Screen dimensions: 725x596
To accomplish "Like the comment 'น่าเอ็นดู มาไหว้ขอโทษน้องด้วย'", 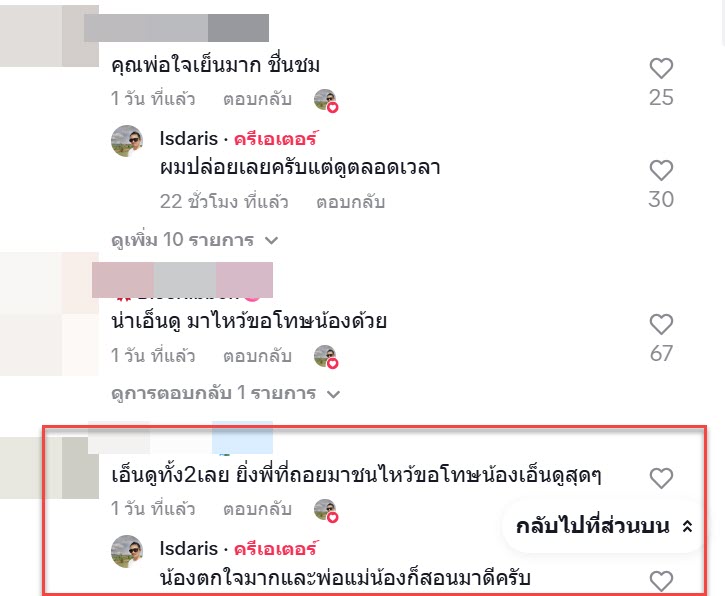I will point(661,325).
